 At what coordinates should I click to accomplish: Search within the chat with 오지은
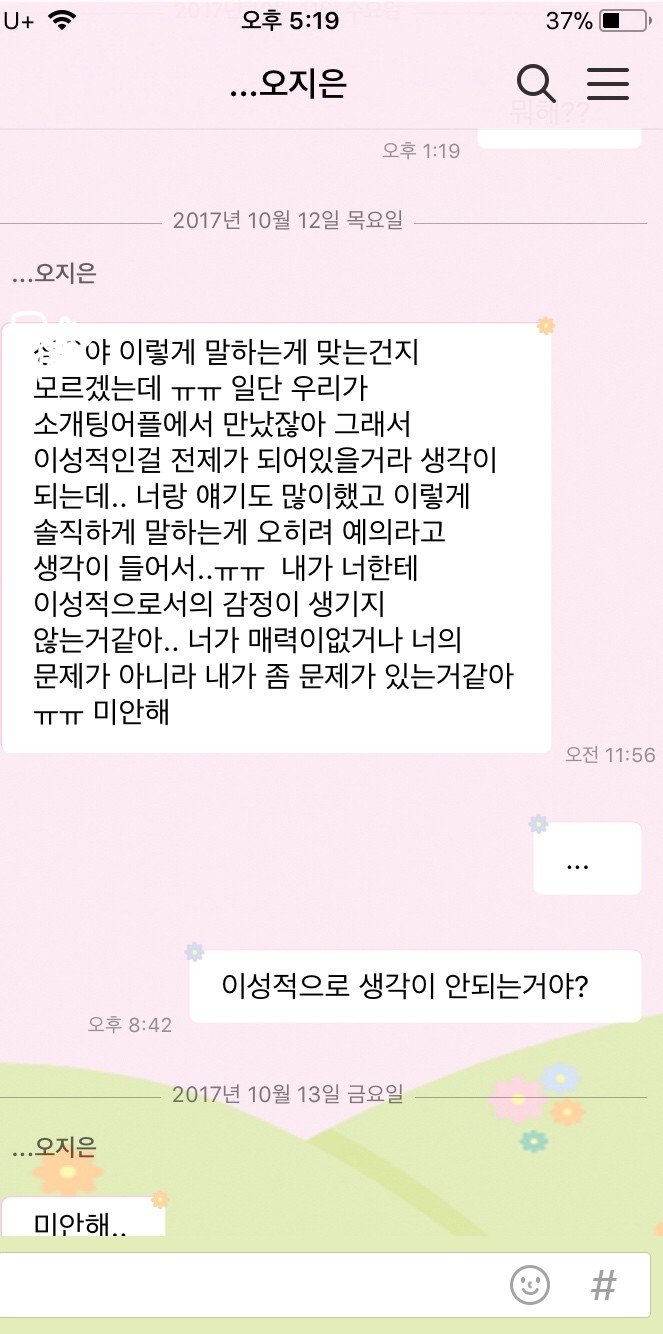(x=536, y=84)
